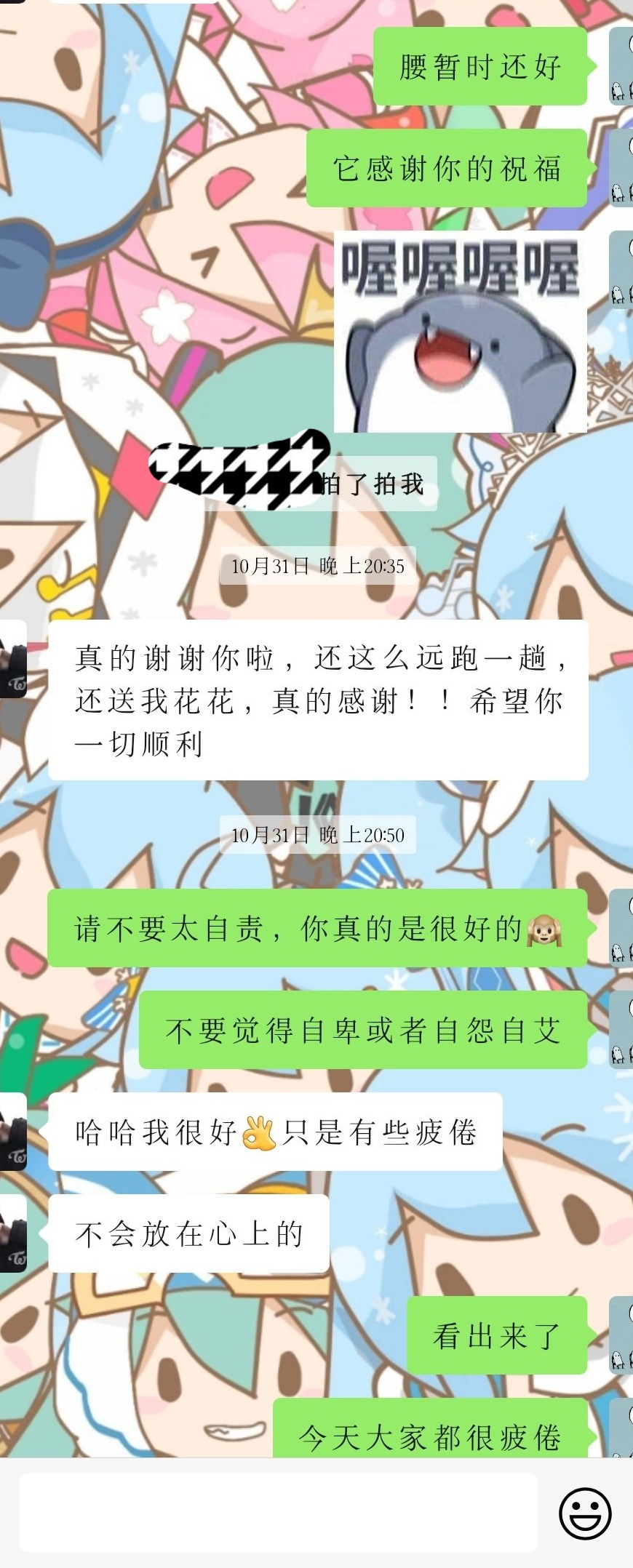
Task: Open the 喔喔喔喔 shark sticker
Action: coord(460,332)
